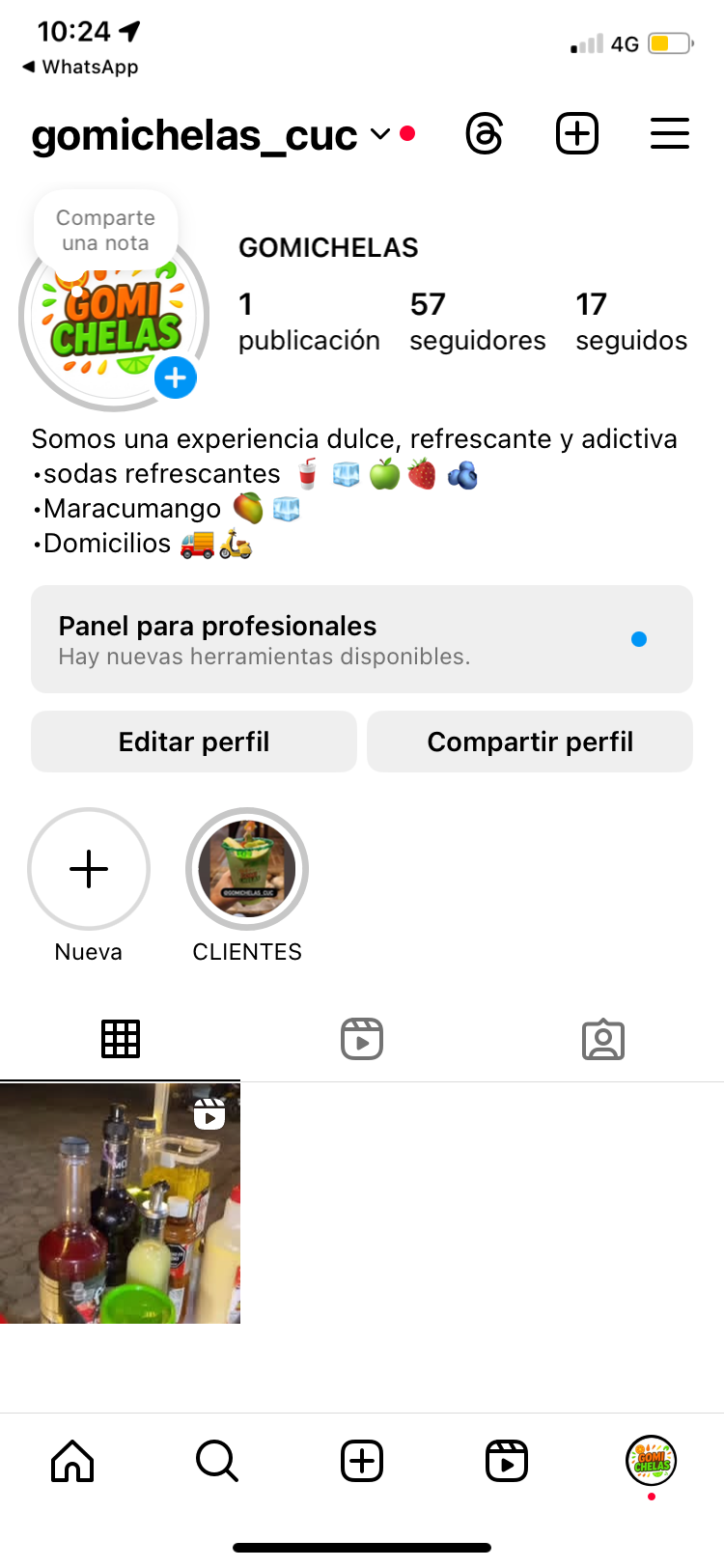
Task: Go to the Home feed
Action: click(72, 1461)
